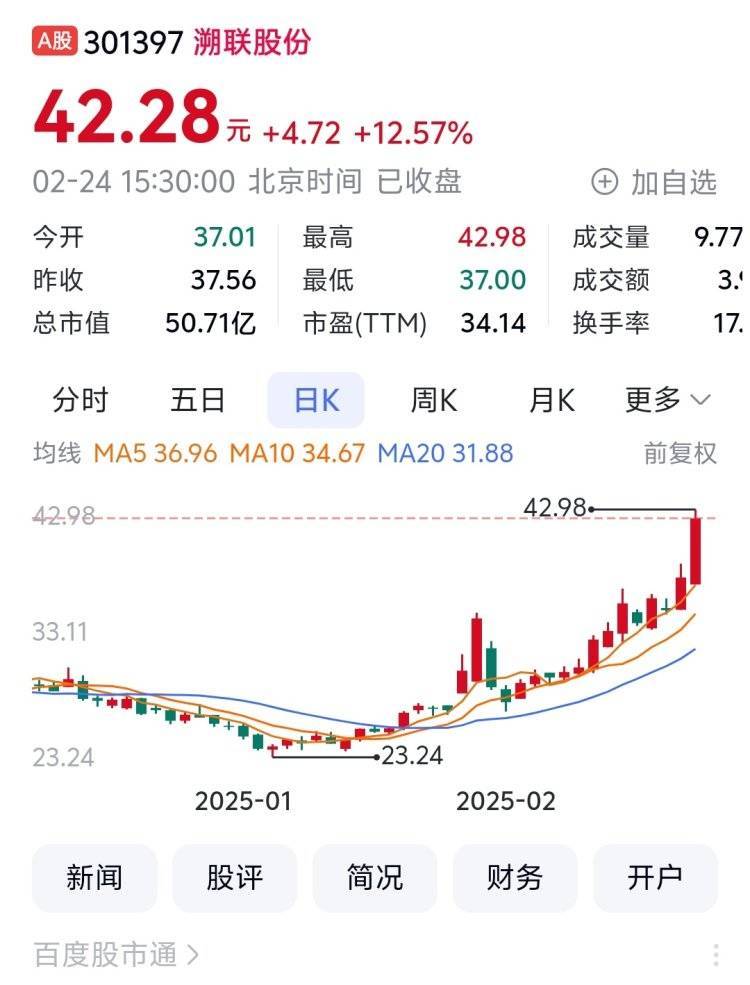Switch on the 五日 five-day view
750x985 pixels.
199,400
